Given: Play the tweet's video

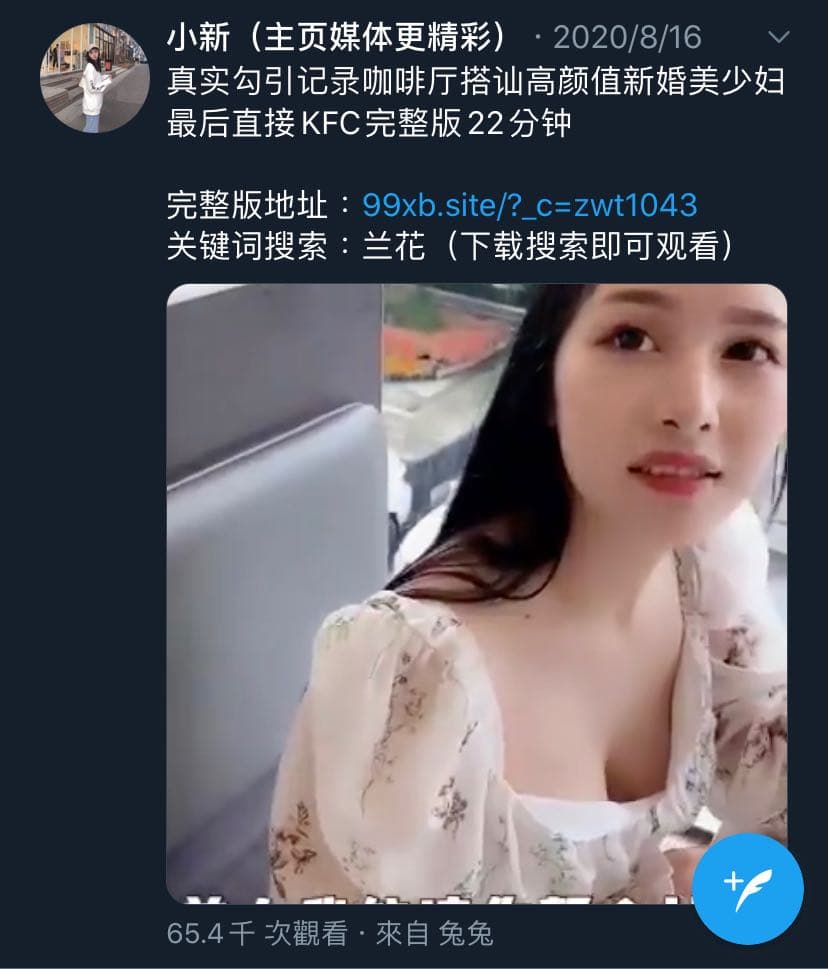Looking at the screenshot, I should (x=476, y=592).
